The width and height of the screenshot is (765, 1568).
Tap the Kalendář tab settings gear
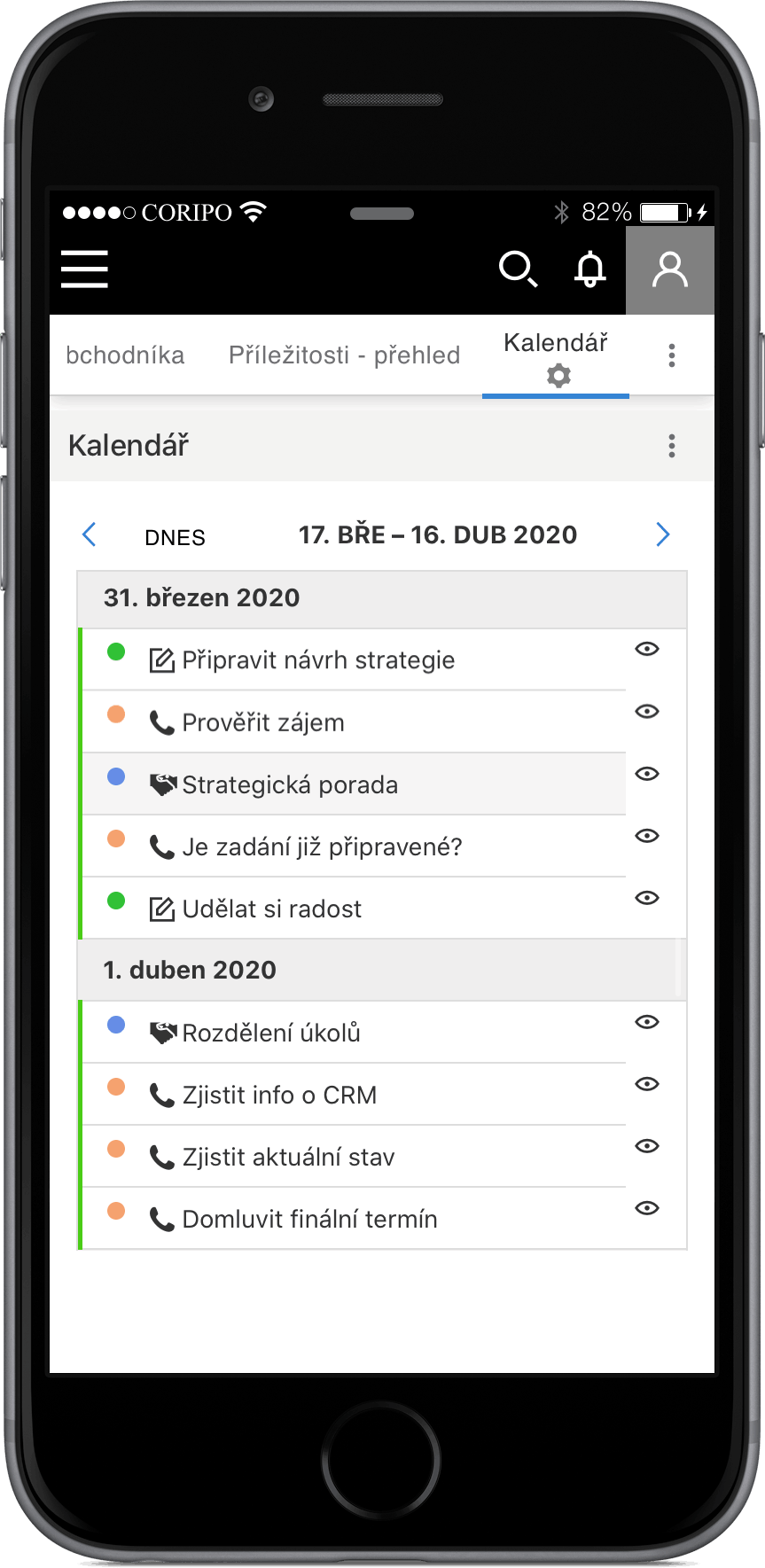coord(558,376)
